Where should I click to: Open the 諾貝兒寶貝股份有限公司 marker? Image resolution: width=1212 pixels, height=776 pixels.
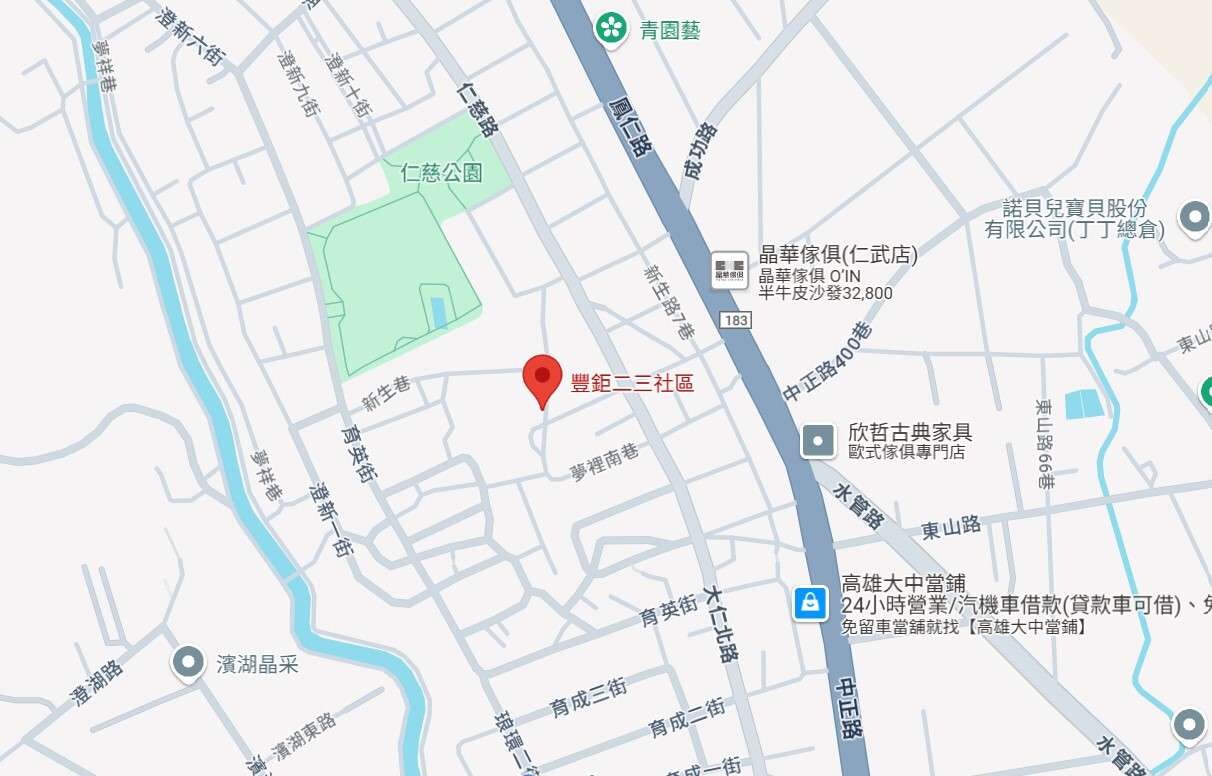(x=1194, y=218)
